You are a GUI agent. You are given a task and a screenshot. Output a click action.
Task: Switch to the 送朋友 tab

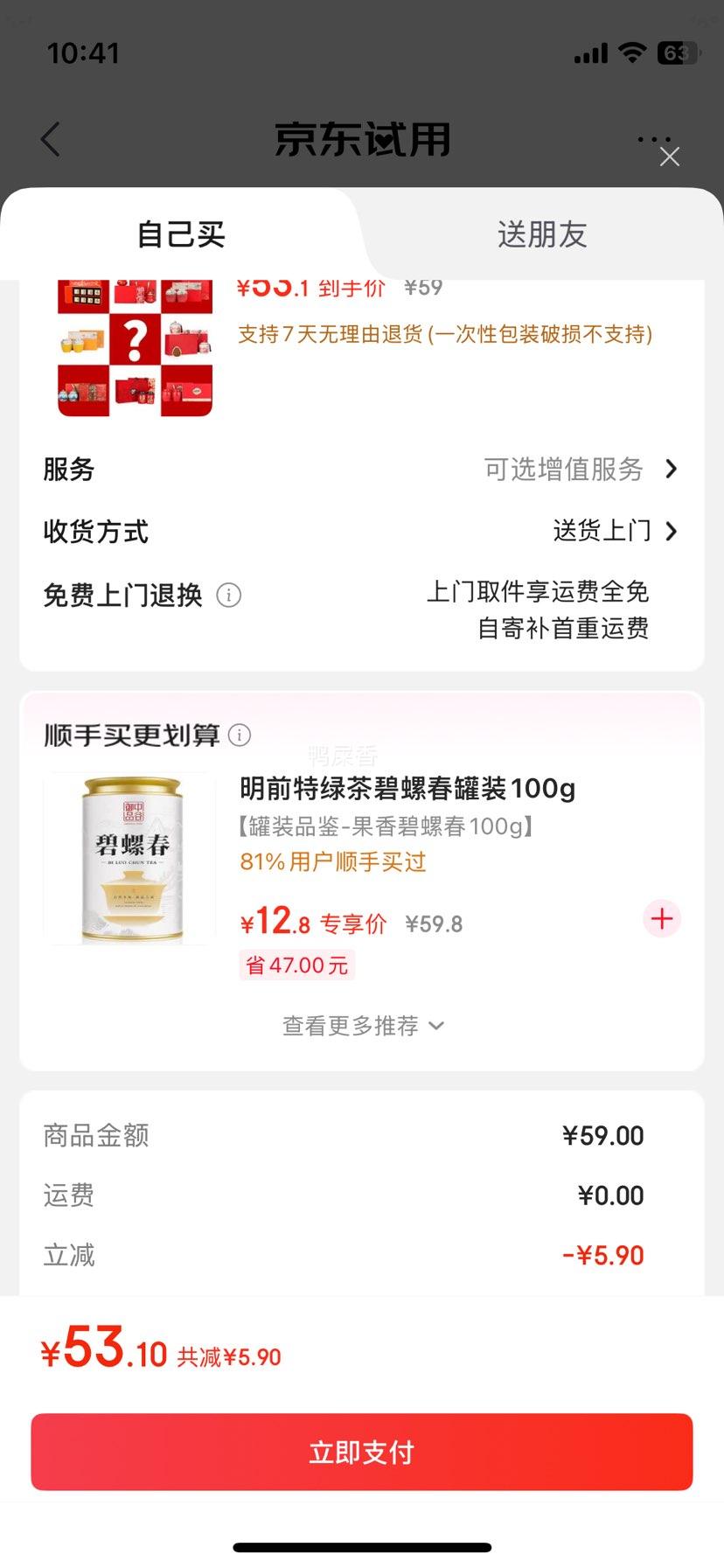542,234
